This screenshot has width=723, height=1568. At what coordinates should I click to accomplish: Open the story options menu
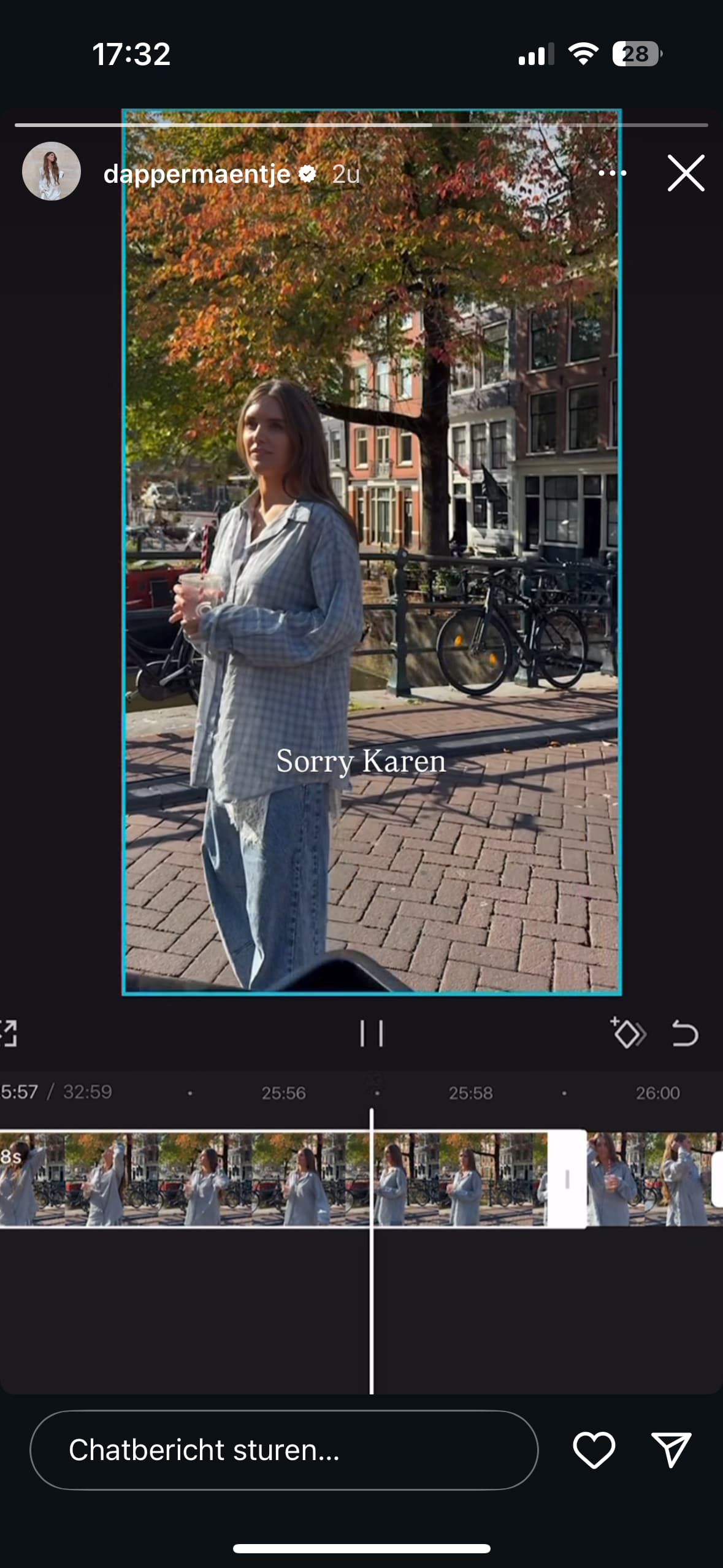click(x=612, y=174)
